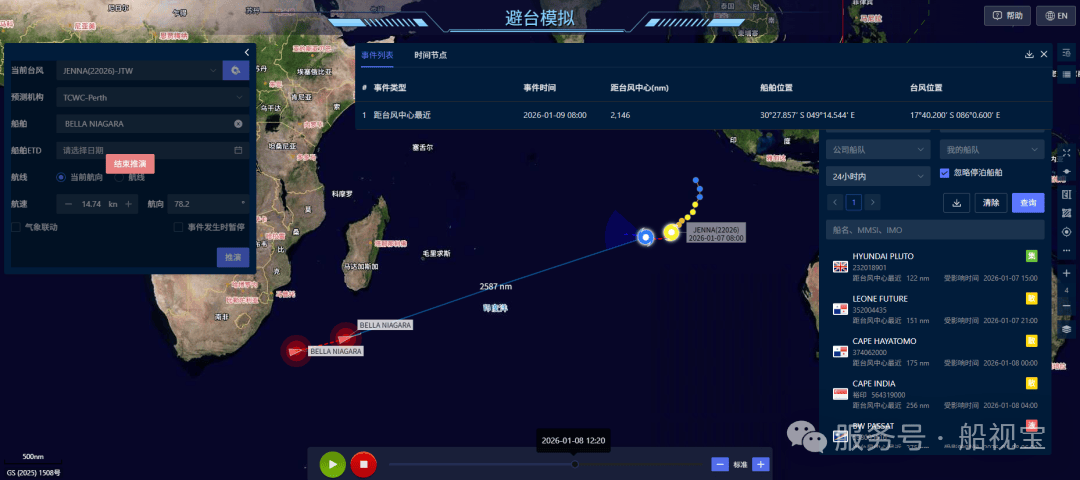Screen dimensions: 1080x480
Task: Open the 当前台风 typhoon dropdown
Action: pos(137,70)
